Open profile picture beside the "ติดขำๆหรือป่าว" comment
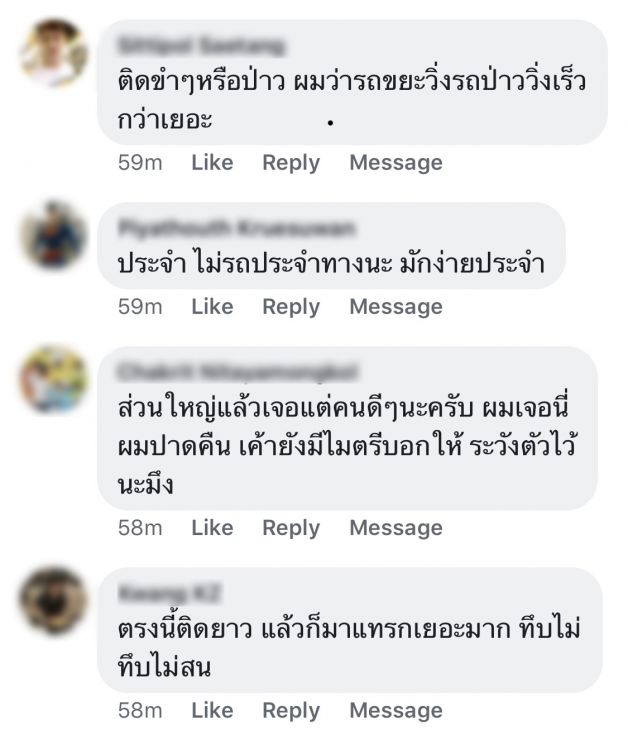Image resolution: width=628 pixels, height=735 pixels. coord(54,52)
